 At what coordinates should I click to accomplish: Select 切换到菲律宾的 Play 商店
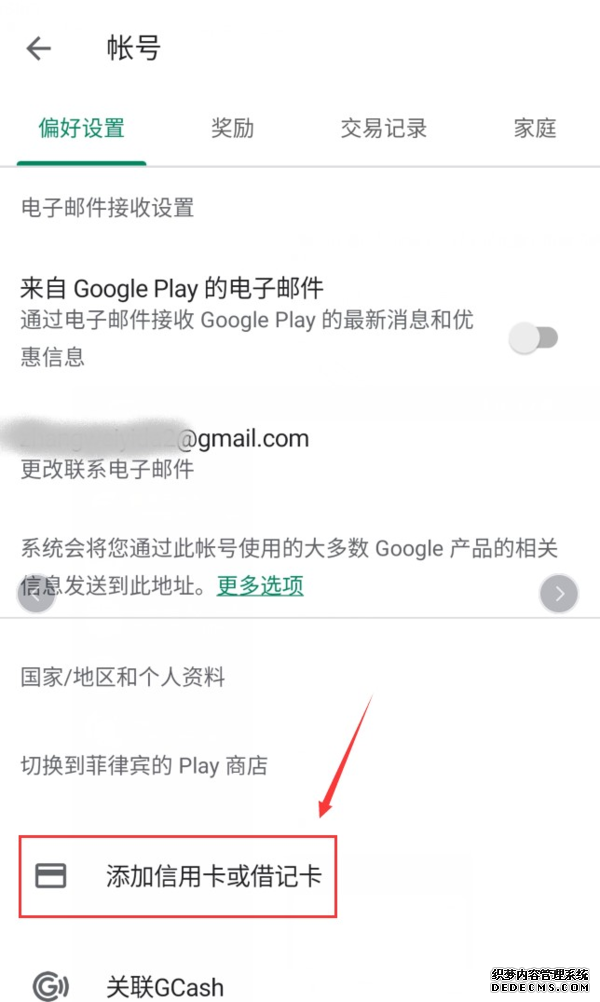coord(144,766)
